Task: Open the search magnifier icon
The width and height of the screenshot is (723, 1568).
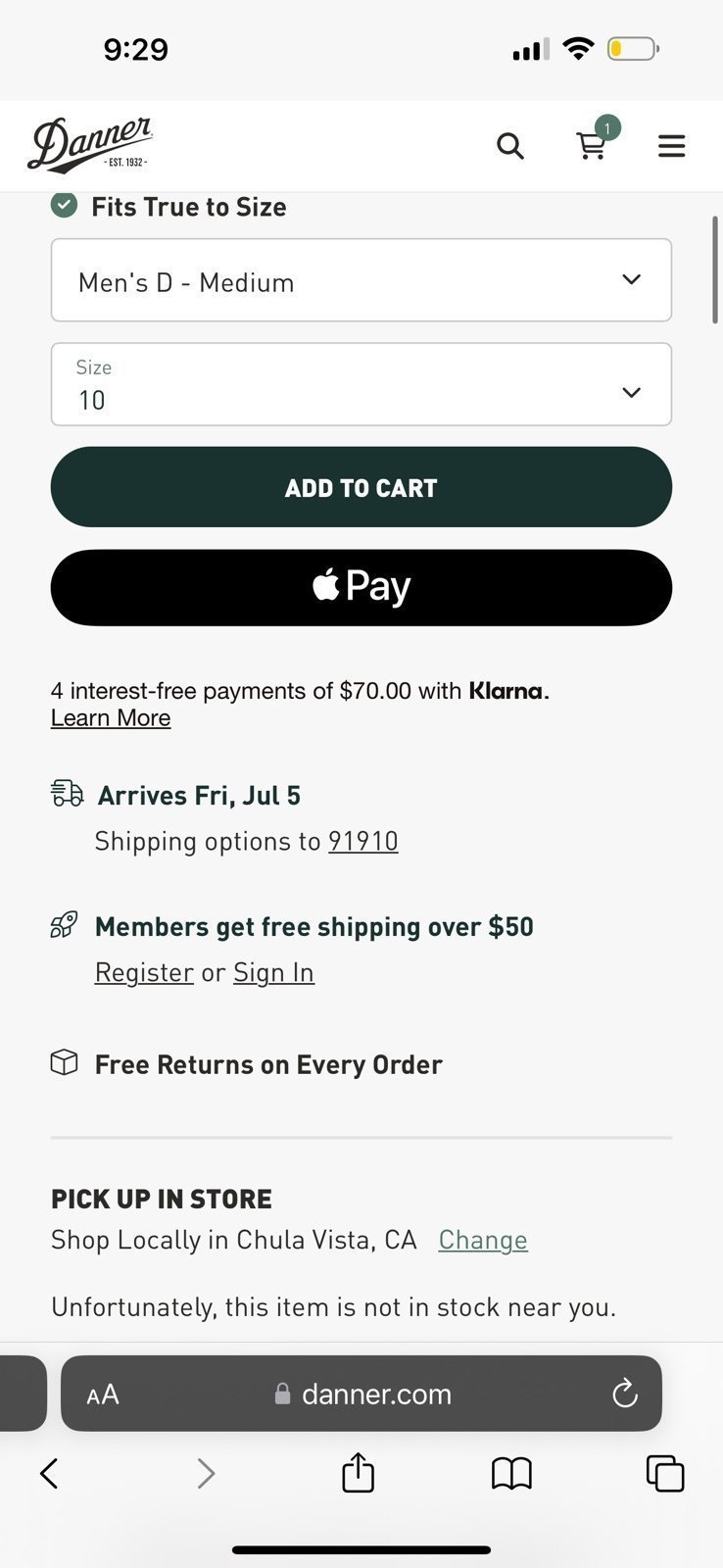Action: (510, 146)
